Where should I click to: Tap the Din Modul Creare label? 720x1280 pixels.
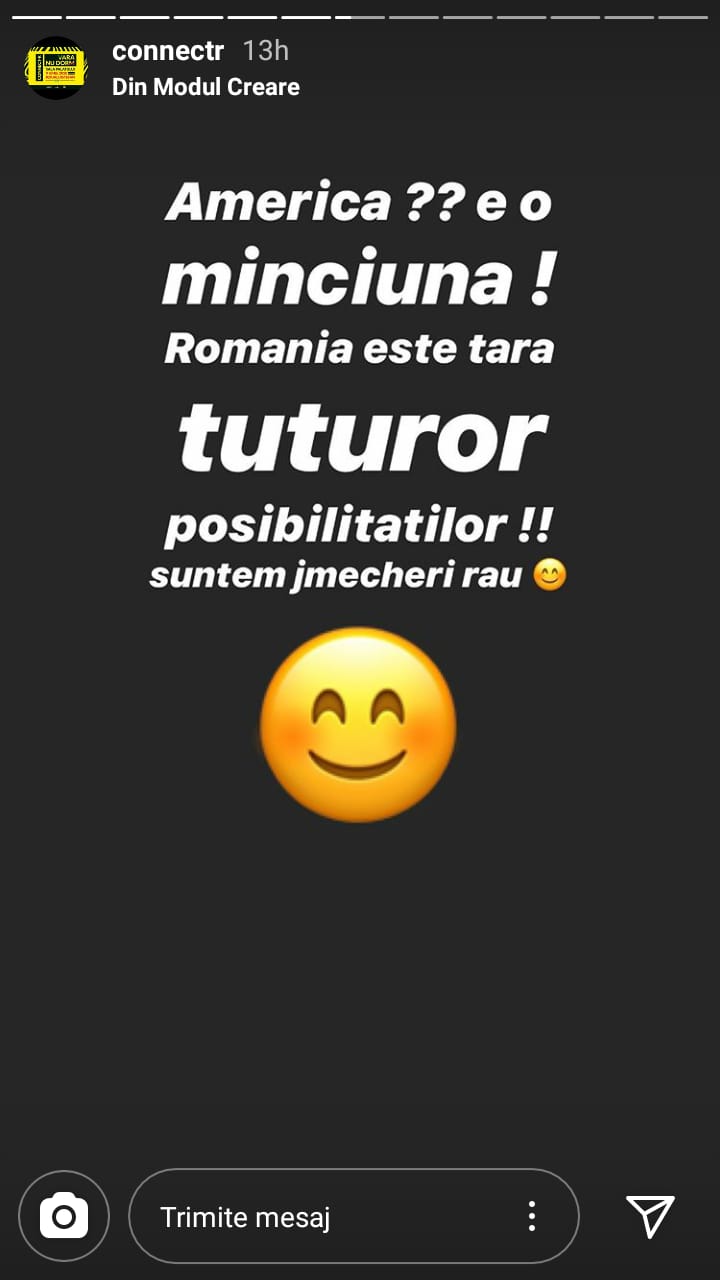206,87
